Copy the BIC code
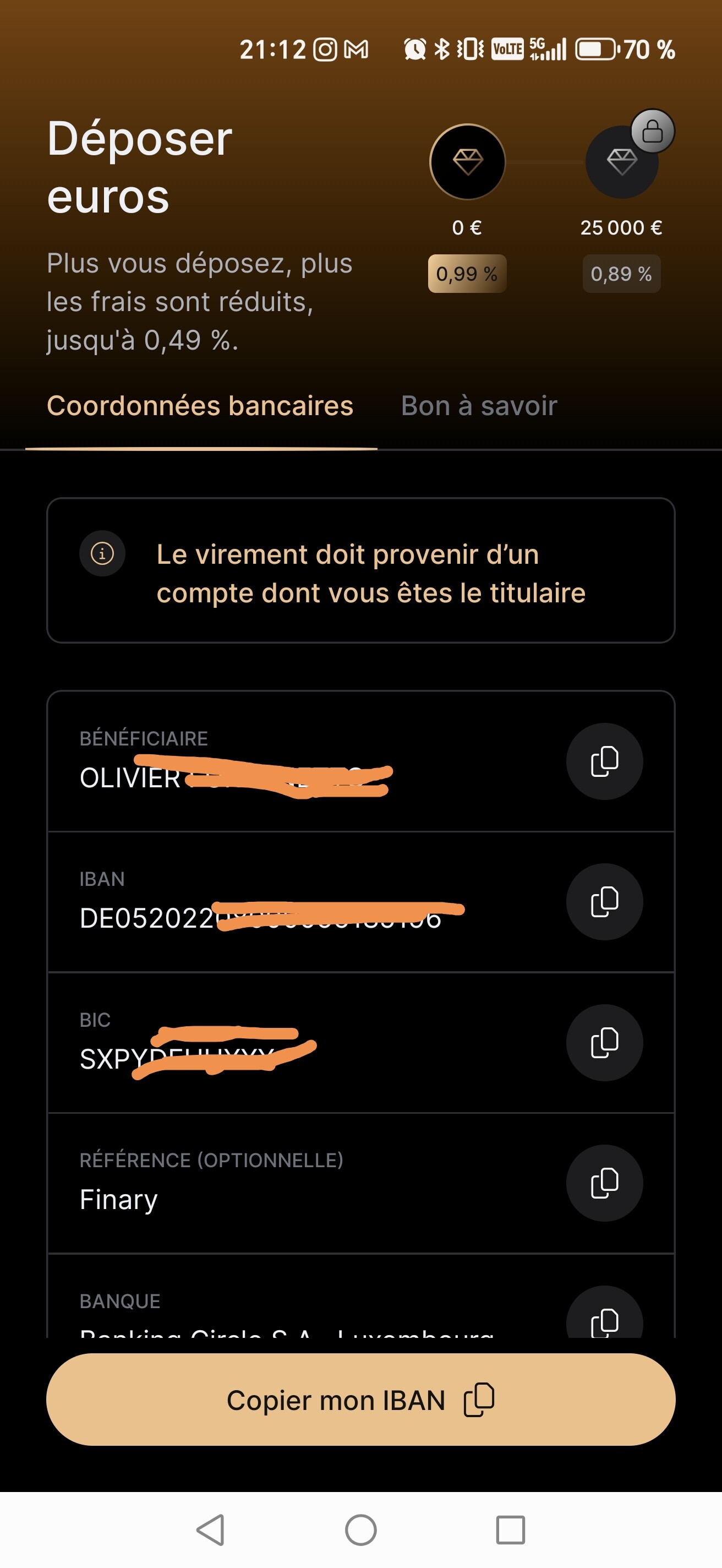Image resolution: width=722 pixels, height=1568 pixels. [x=604, y=1043]
